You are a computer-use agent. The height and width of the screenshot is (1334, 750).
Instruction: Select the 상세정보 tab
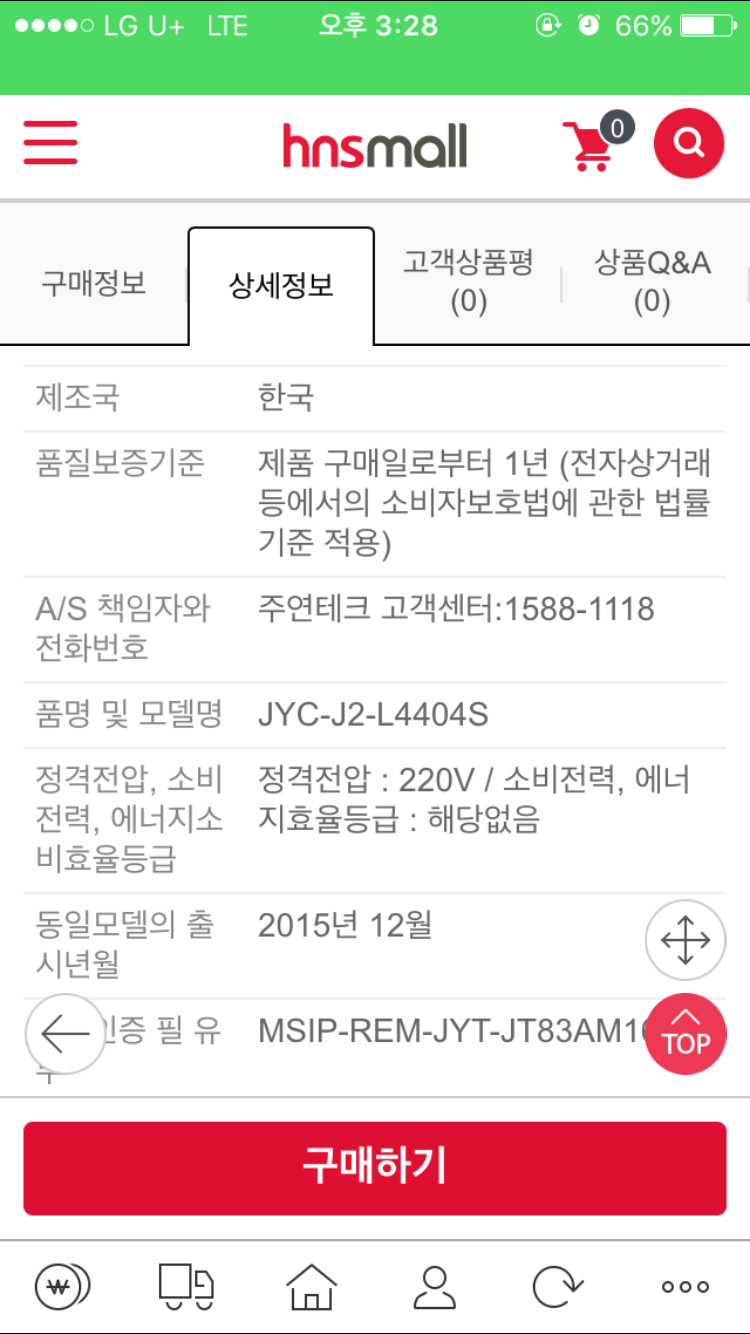[x=281, y=286]
